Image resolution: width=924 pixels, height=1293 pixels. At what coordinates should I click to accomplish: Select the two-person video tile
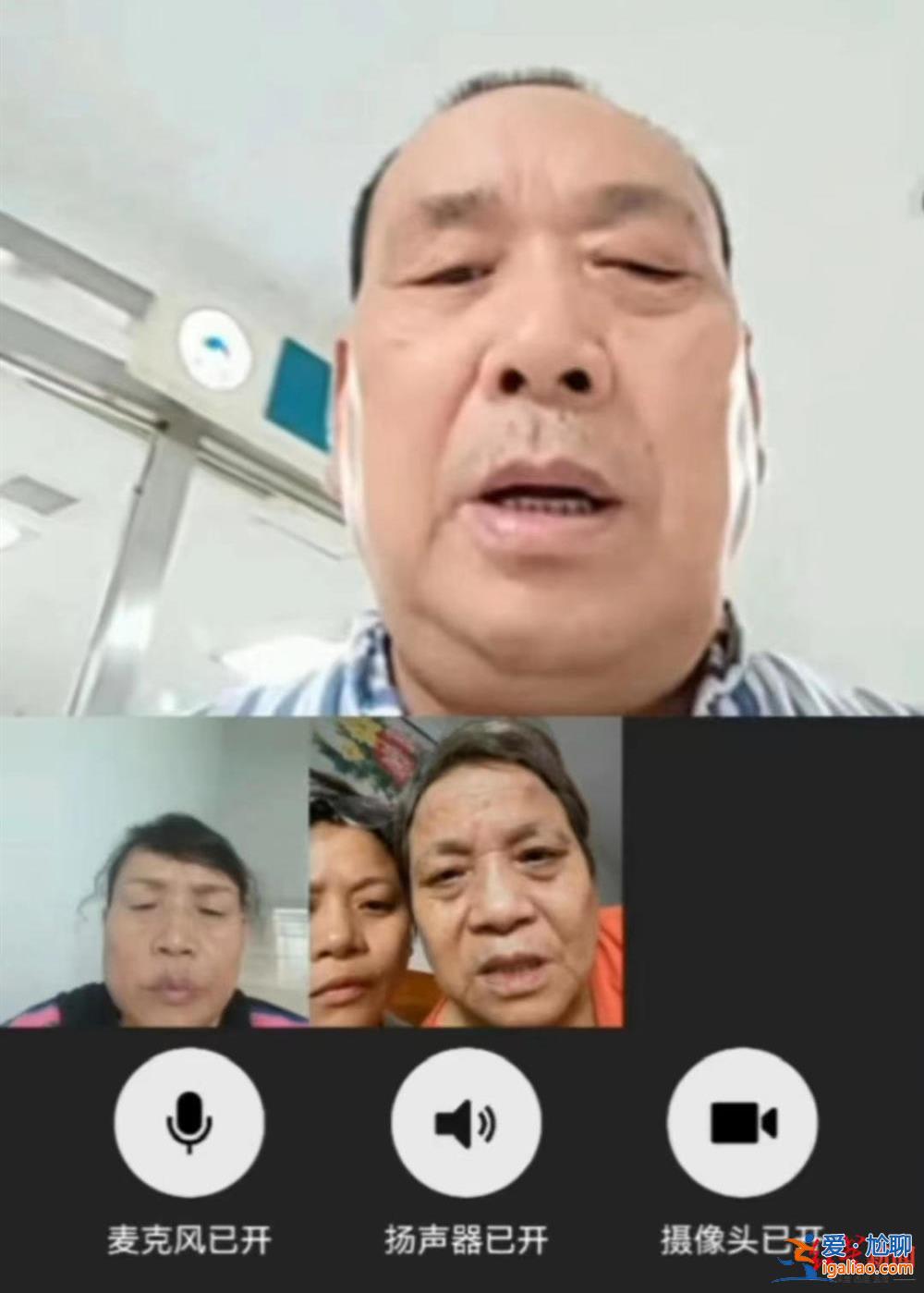pos(466,873)
